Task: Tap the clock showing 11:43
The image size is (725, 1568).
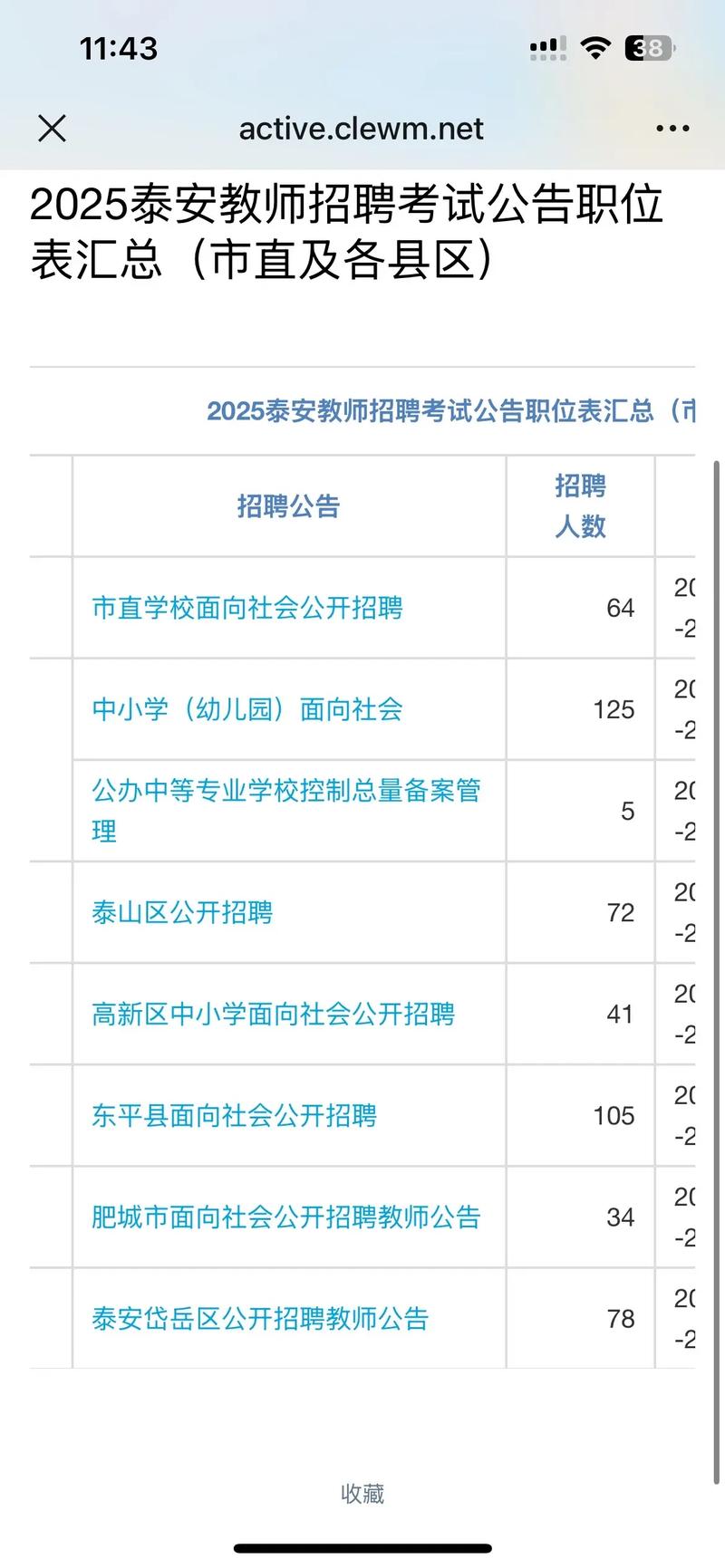Action: [x=119, y=48]
